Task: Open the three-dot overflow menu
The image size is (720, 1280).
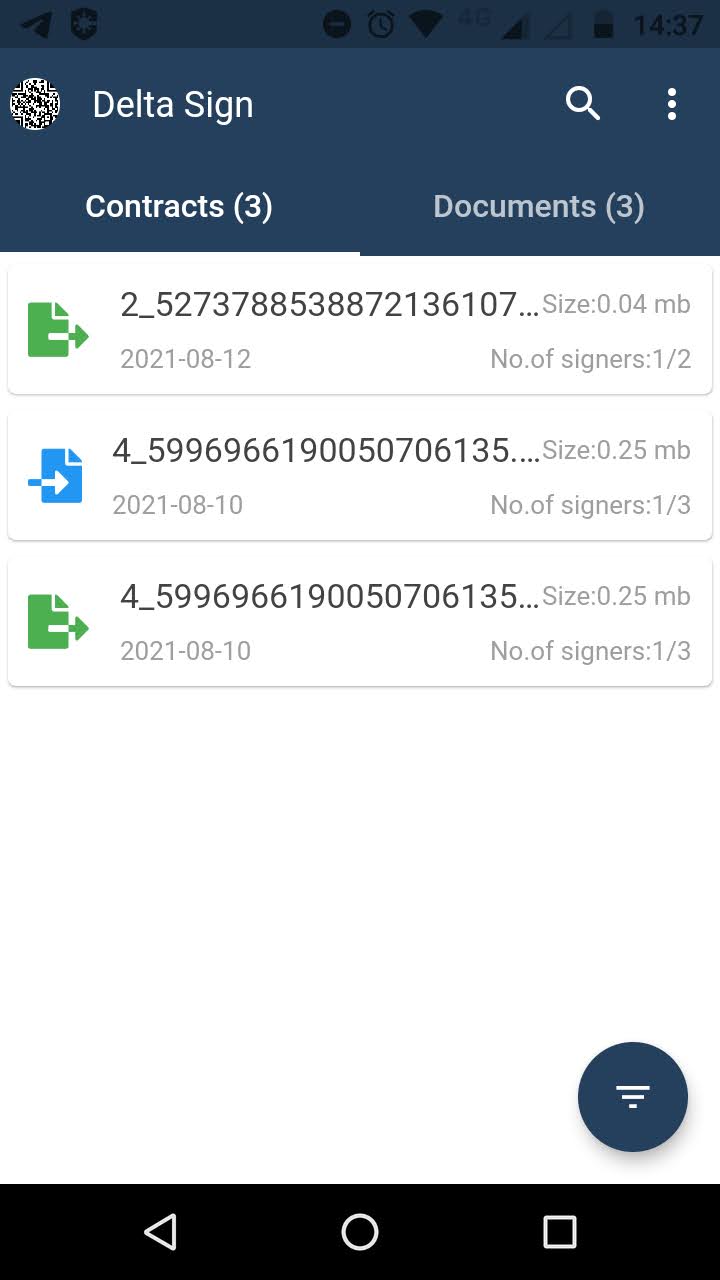Action: coord(671,104)
